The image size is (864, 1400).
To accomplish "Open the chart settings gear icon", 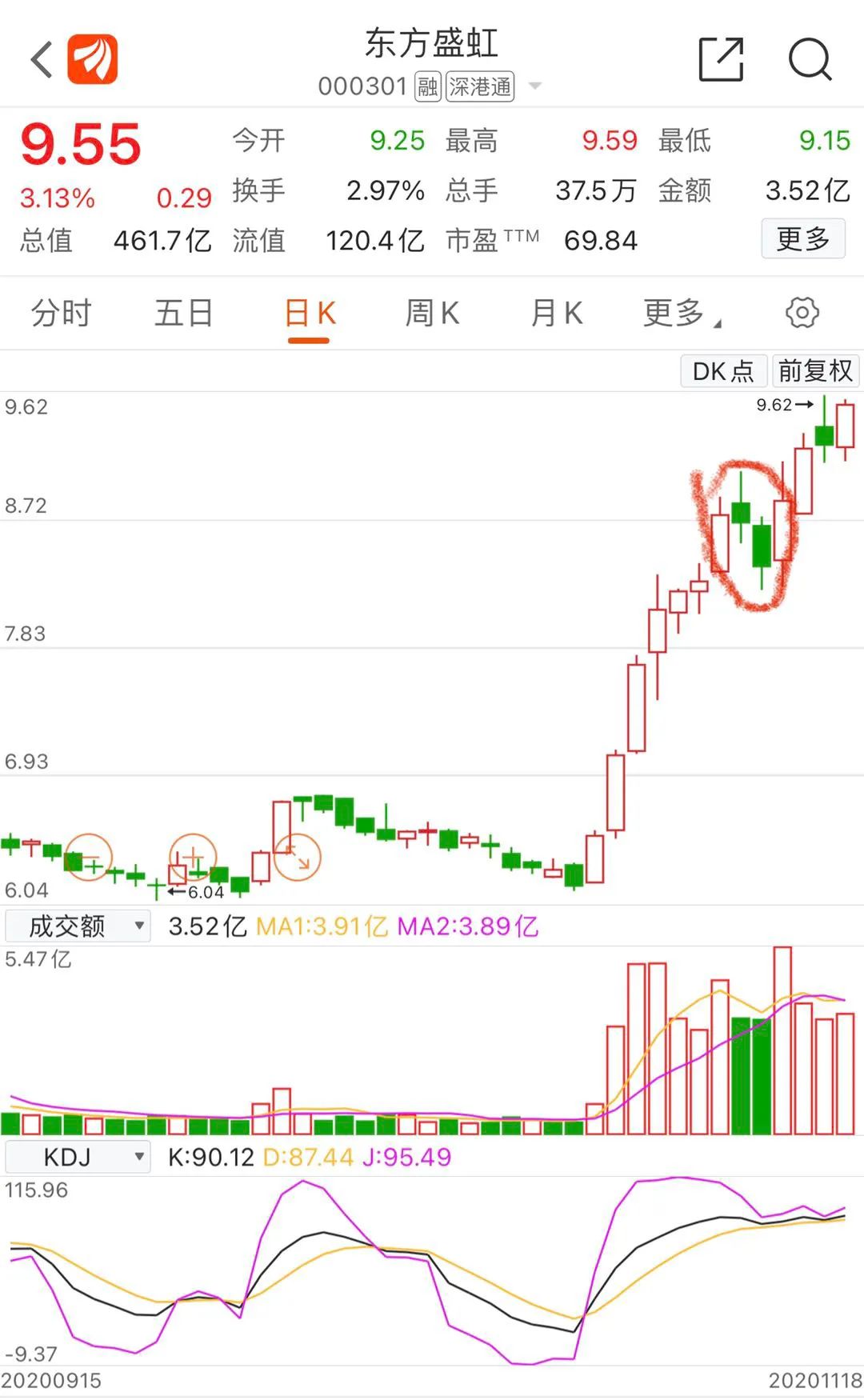I will click(x=802, y=314).
